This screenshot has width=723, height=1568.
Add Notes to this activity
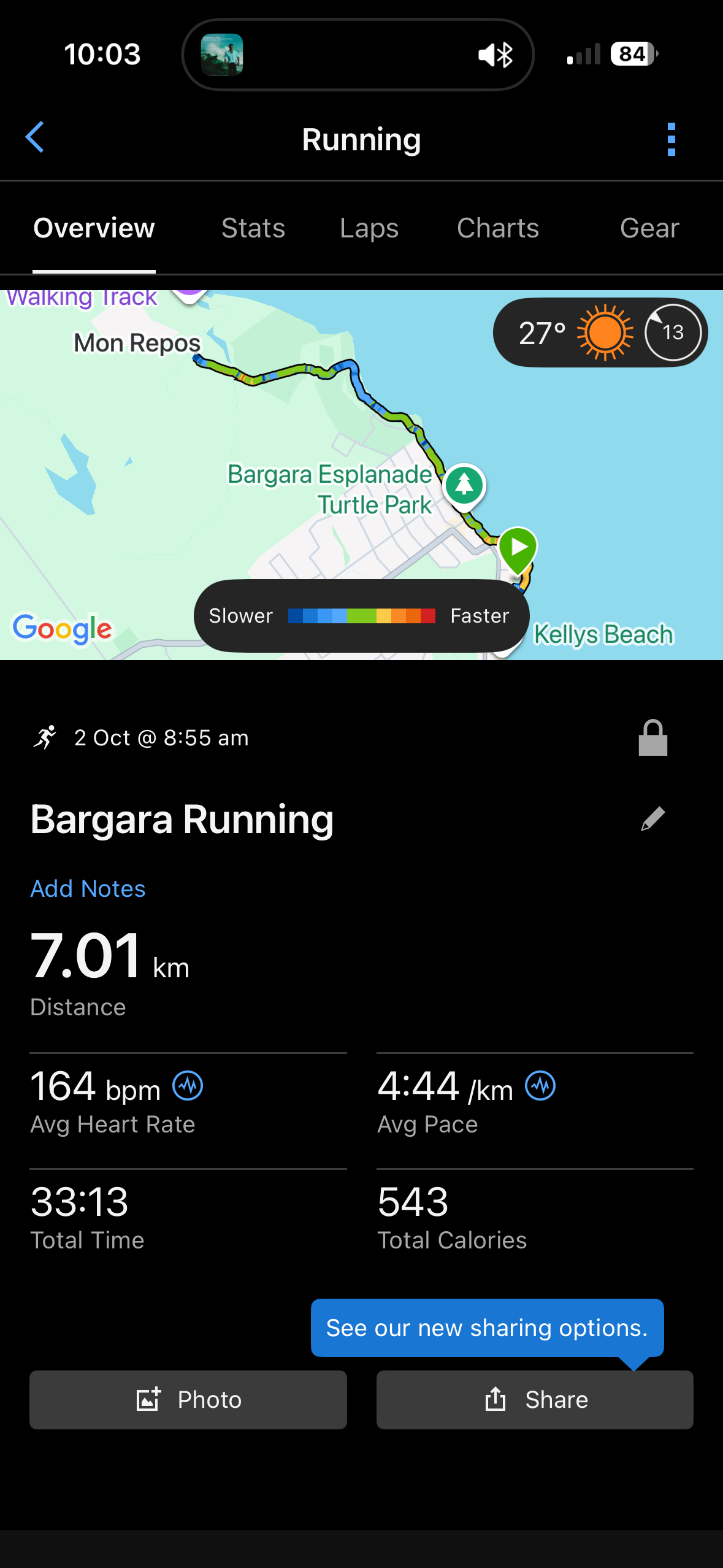tap(88, 889)
